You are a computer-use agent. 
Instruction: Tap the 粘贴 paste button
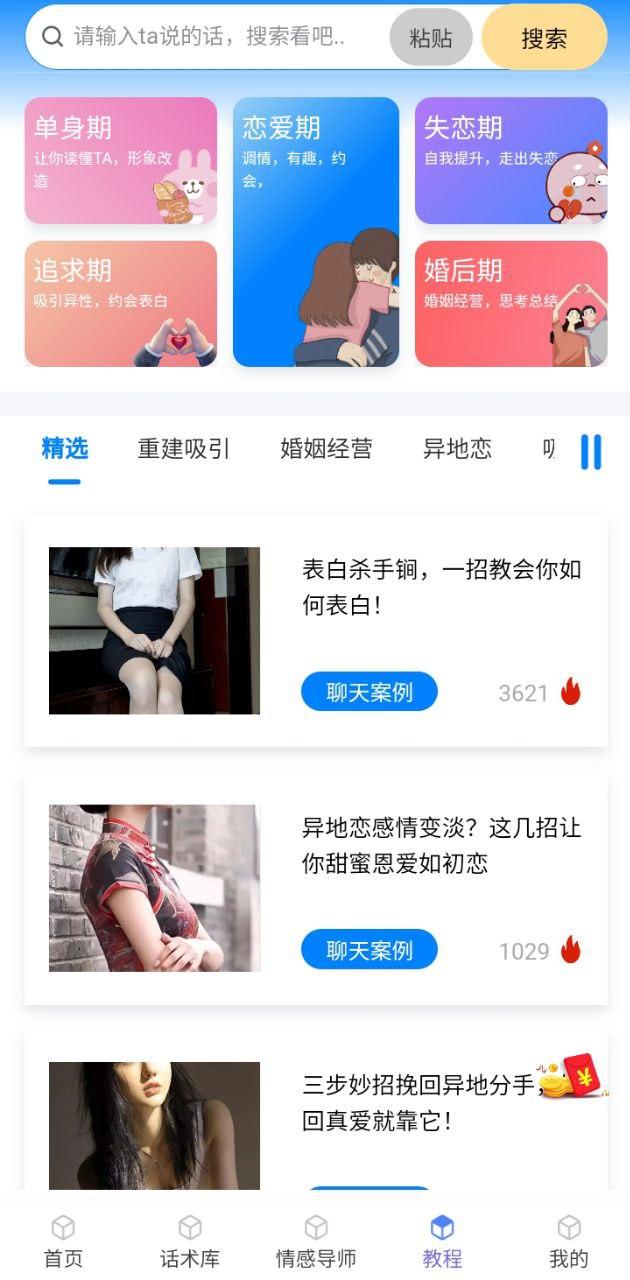[430, 38]
